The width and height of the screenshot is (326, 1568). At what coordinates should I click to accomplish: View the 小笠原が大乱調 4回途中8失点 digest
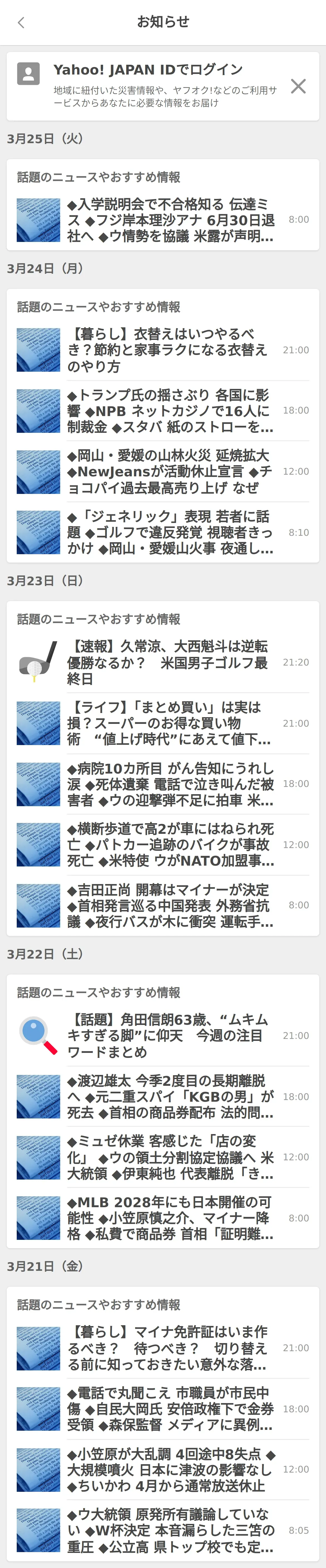tap(170, 1469)
